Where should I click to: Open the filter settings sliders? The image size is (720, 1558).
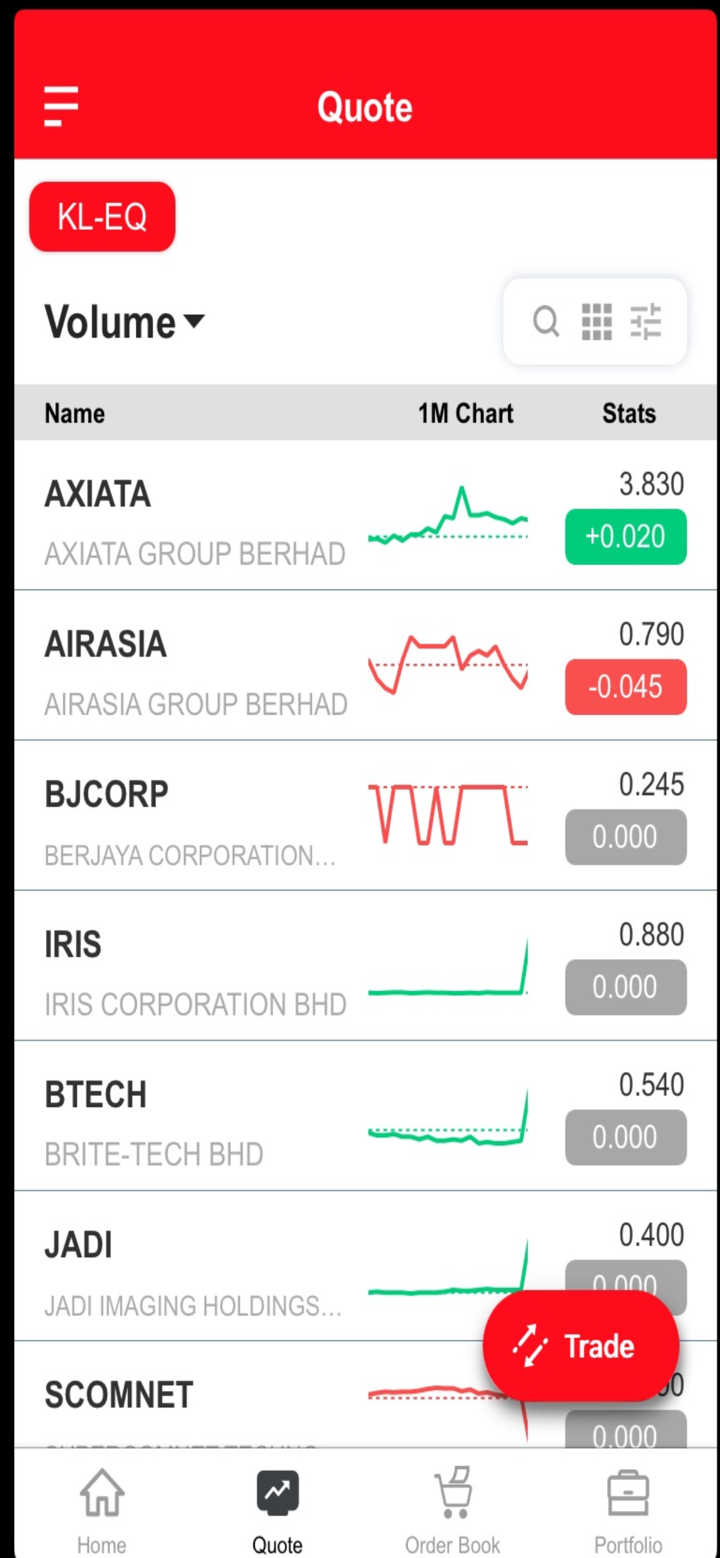pos(646,322)
